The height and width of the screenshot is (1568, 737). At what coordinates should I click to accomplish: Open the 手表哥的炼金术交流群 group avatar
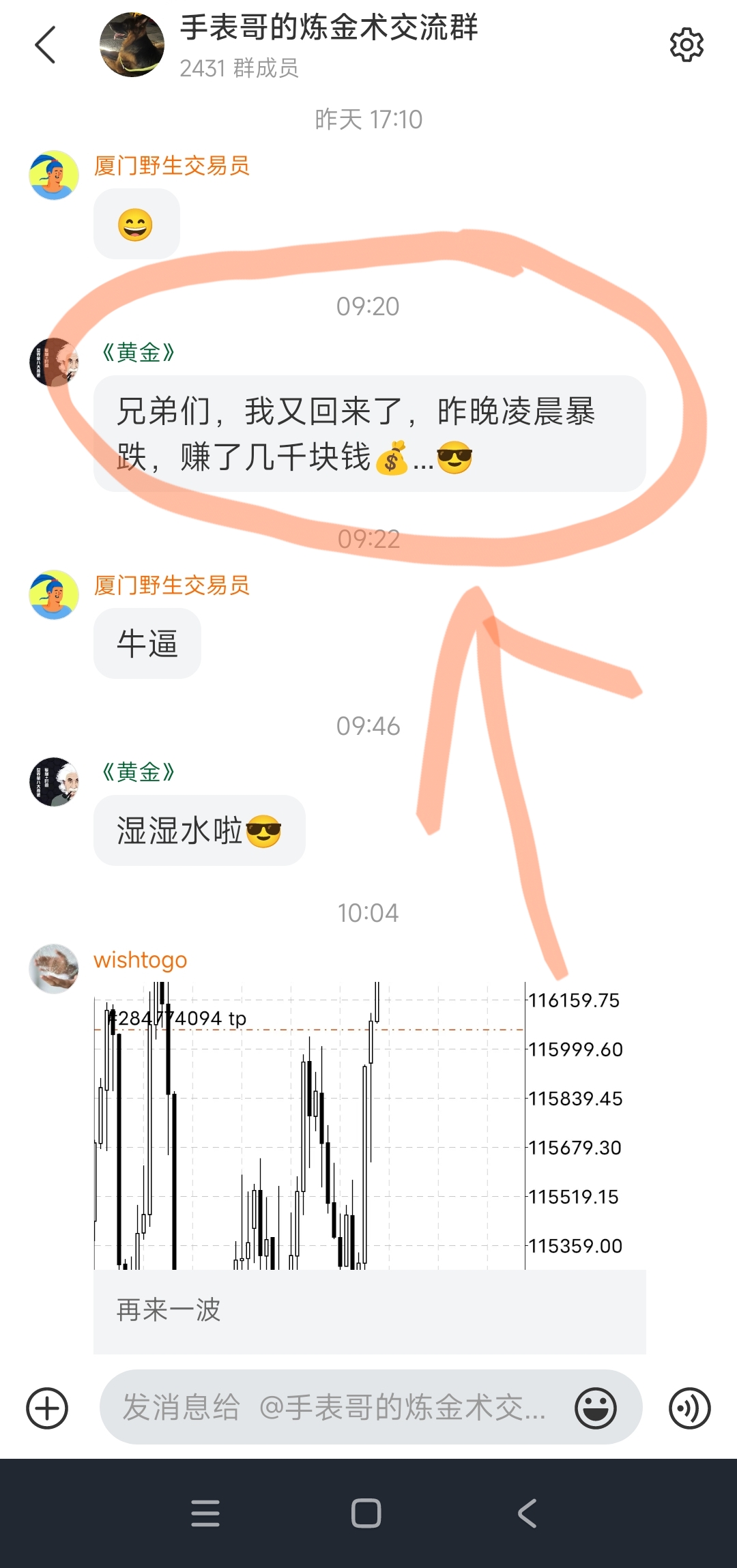[x=132, y=45]
